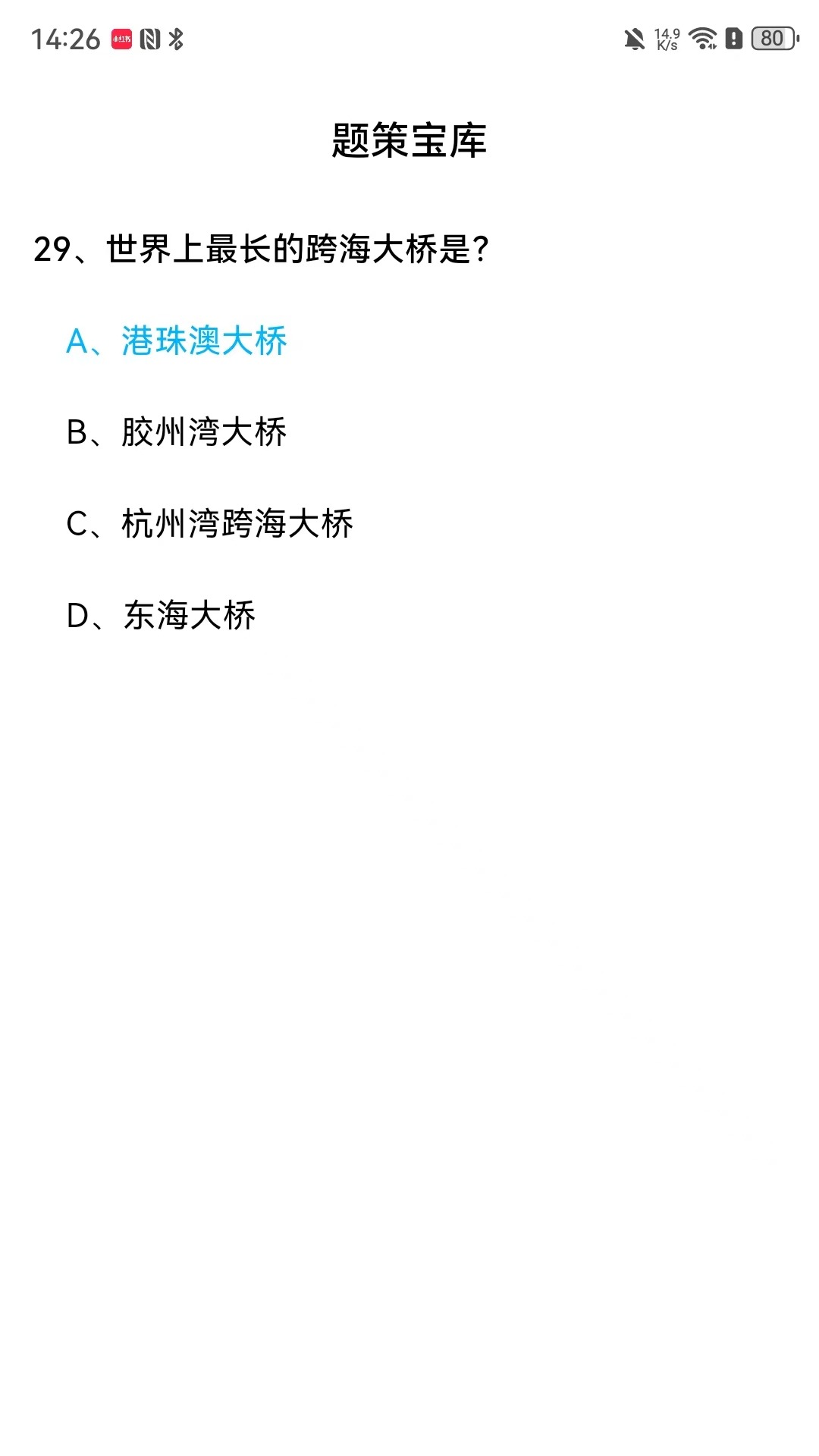The image size is (819, 1456).
Task: Tap the NFC icon in the status bar
Action: pyautogui.click(x=151, y=39)
